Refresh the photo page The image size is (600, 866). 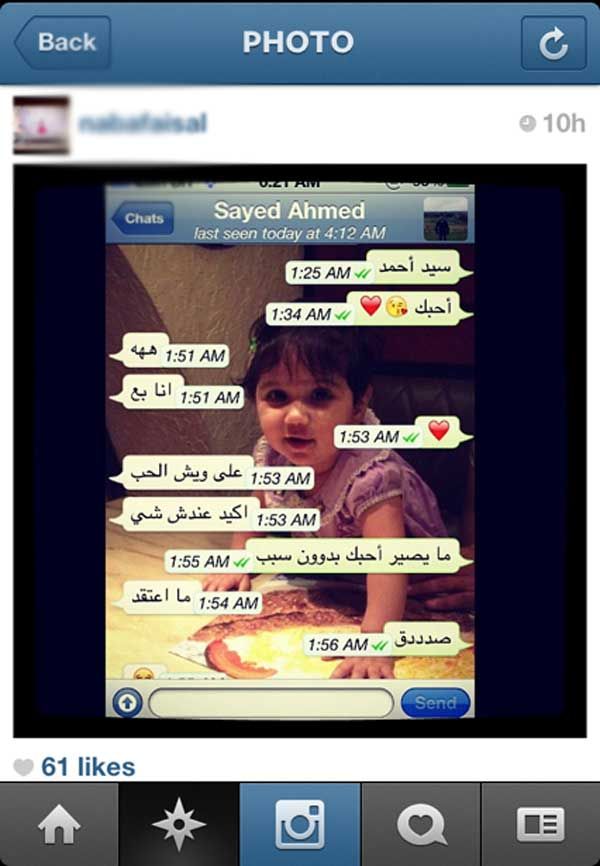tap(552, 43)
